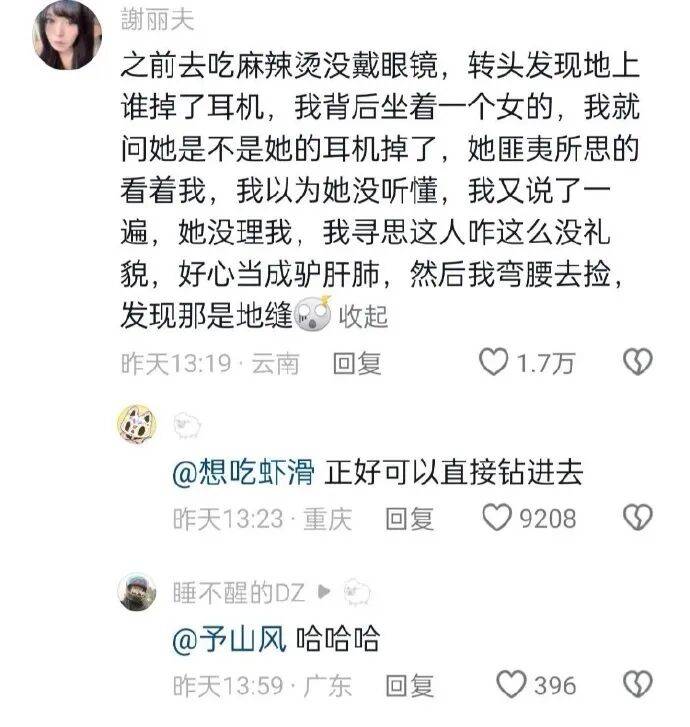Open 謝丽夫's profile avatar
The image size is (690, 727).
point(67,34)
